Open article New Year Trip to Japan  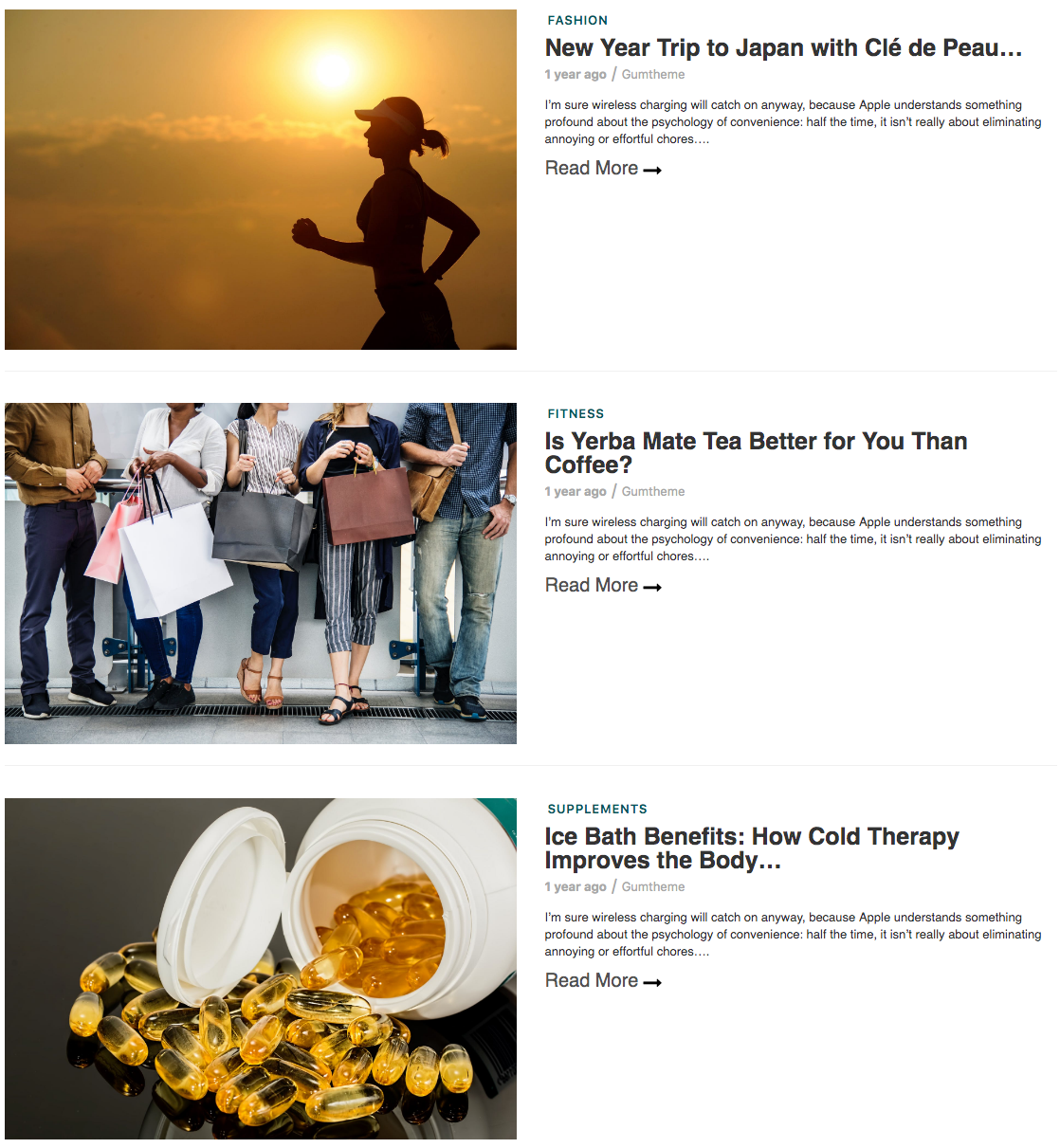coord(782,48)
